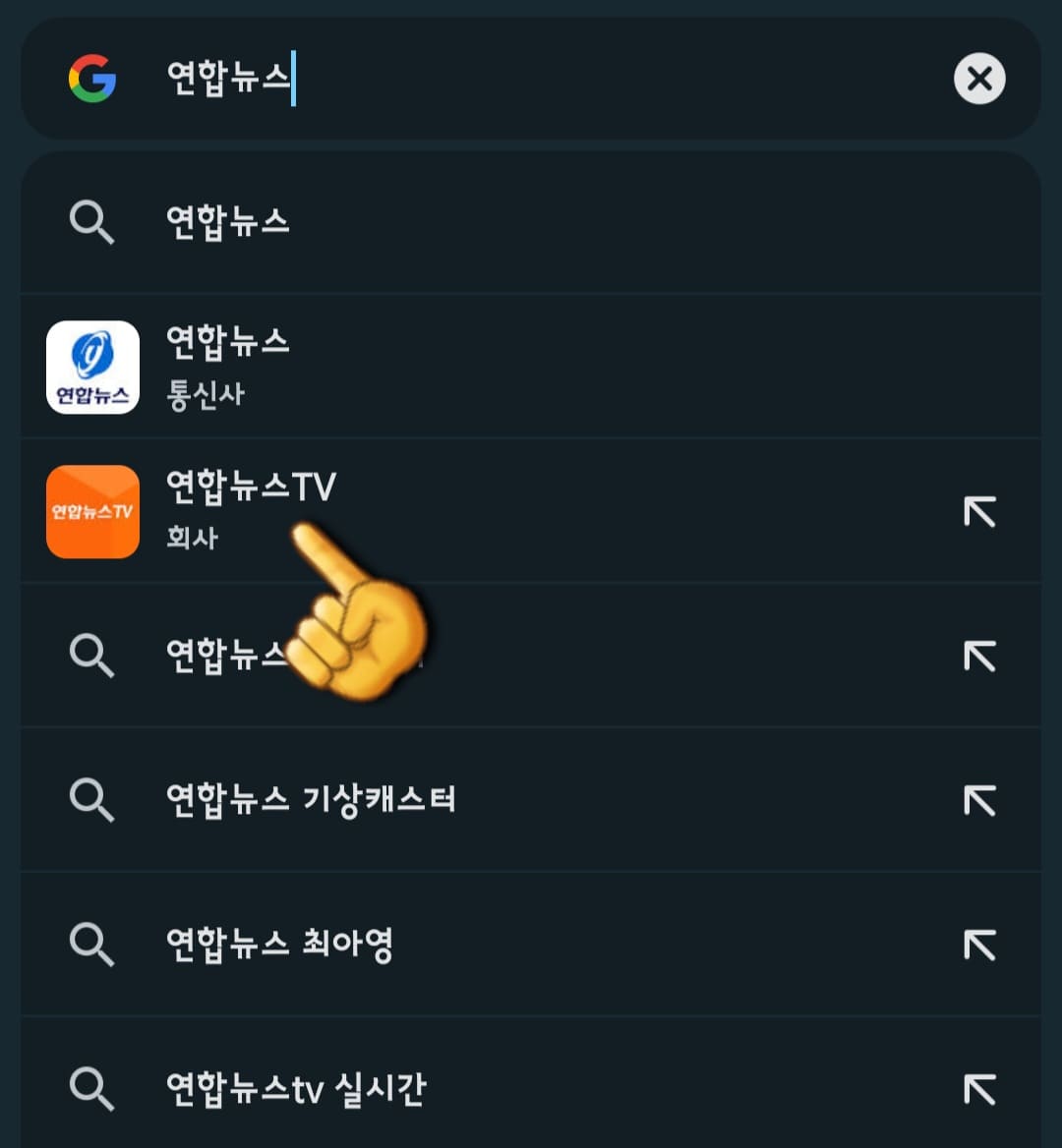Tap the fill-in arrow beside 연합뉴스TV

(x=979, y=512)
